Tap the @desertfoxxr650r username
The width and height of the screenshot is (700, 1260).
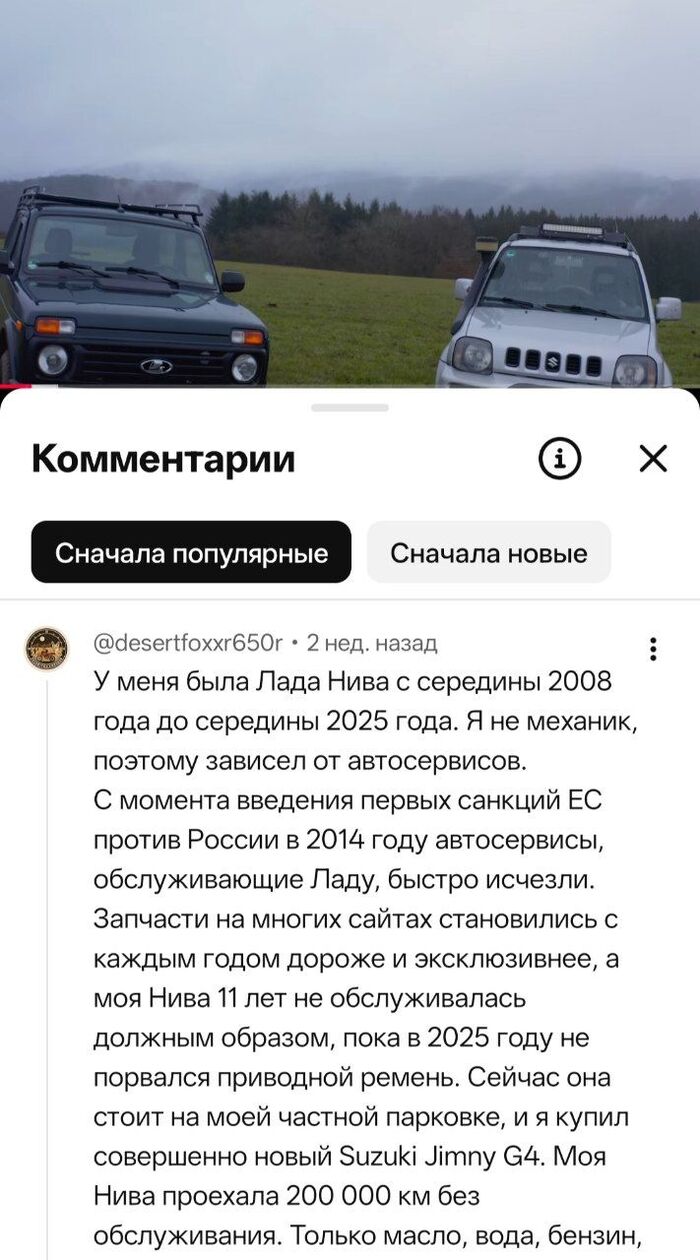(188, 643)
